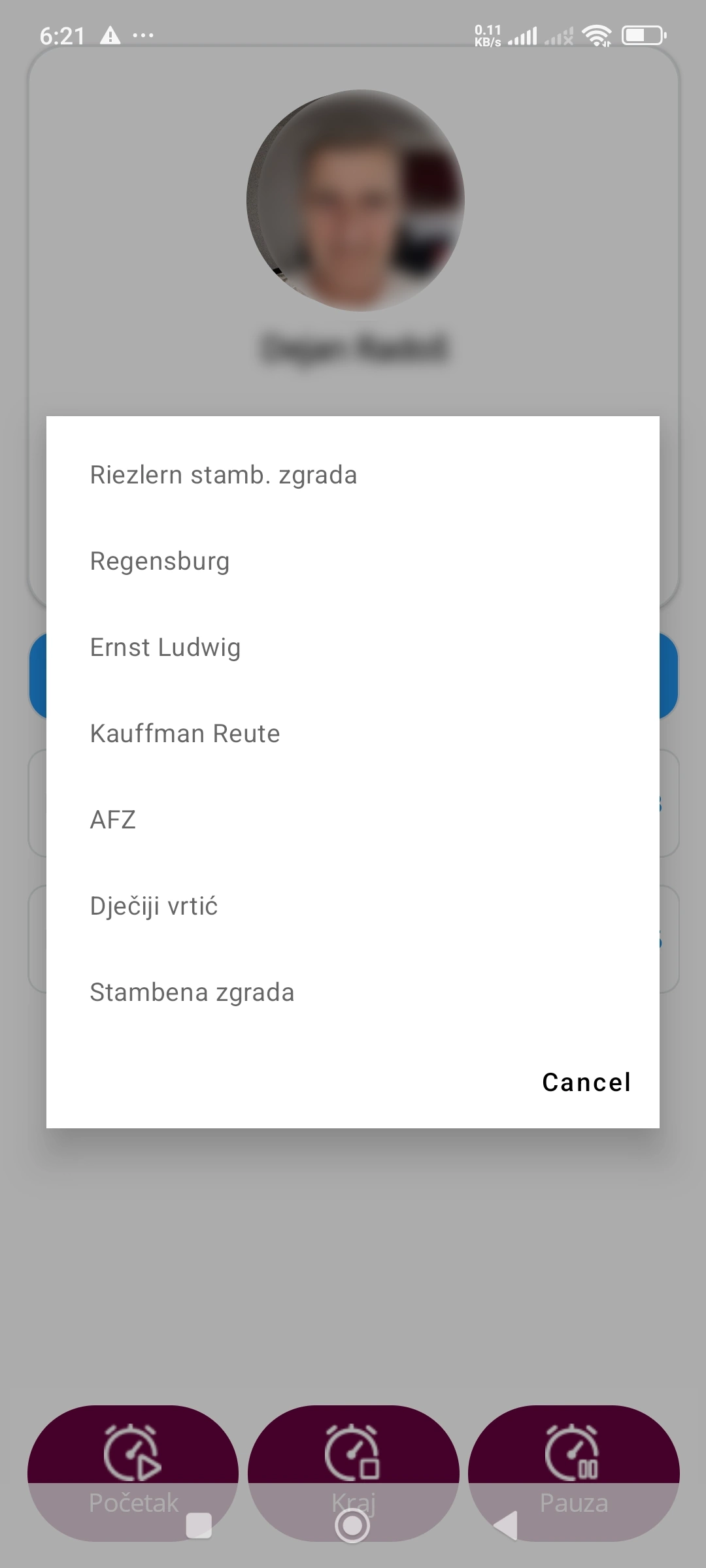Screen dimensions: 706x1568
Task: Dismiss the dialog with Cancel
Action: click(586, 1083)
